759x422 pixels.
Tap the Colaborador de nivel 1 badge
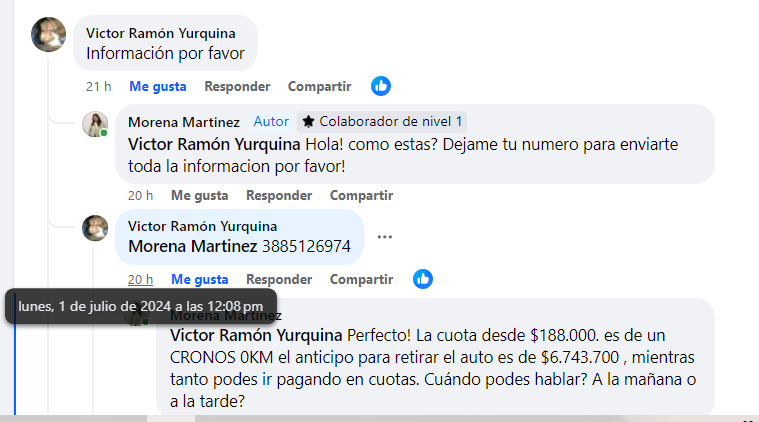click(382, 122)
